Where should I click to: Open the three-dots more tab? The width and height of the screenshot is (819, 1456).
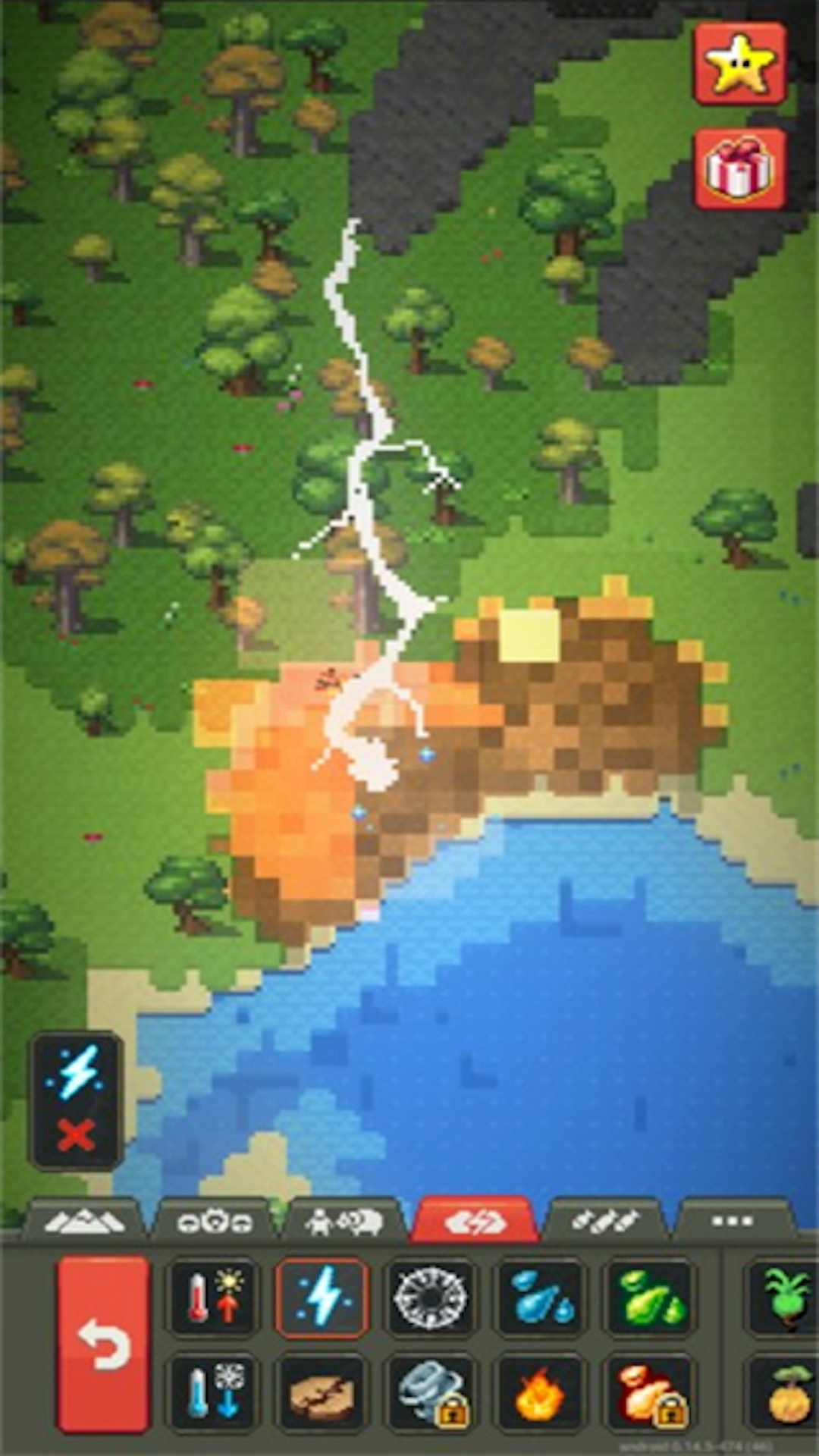pyautogui.click(x=732, y=1221)
